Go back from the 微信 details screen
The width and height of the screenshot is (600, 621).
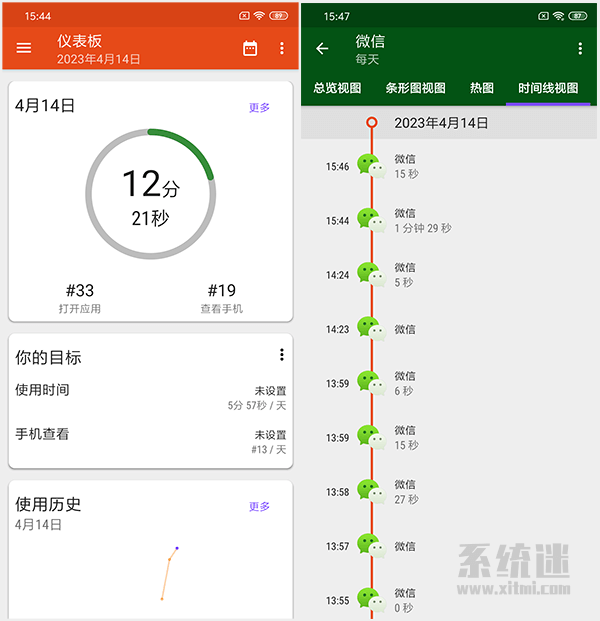pyautogui.click(x=322, y=48)
